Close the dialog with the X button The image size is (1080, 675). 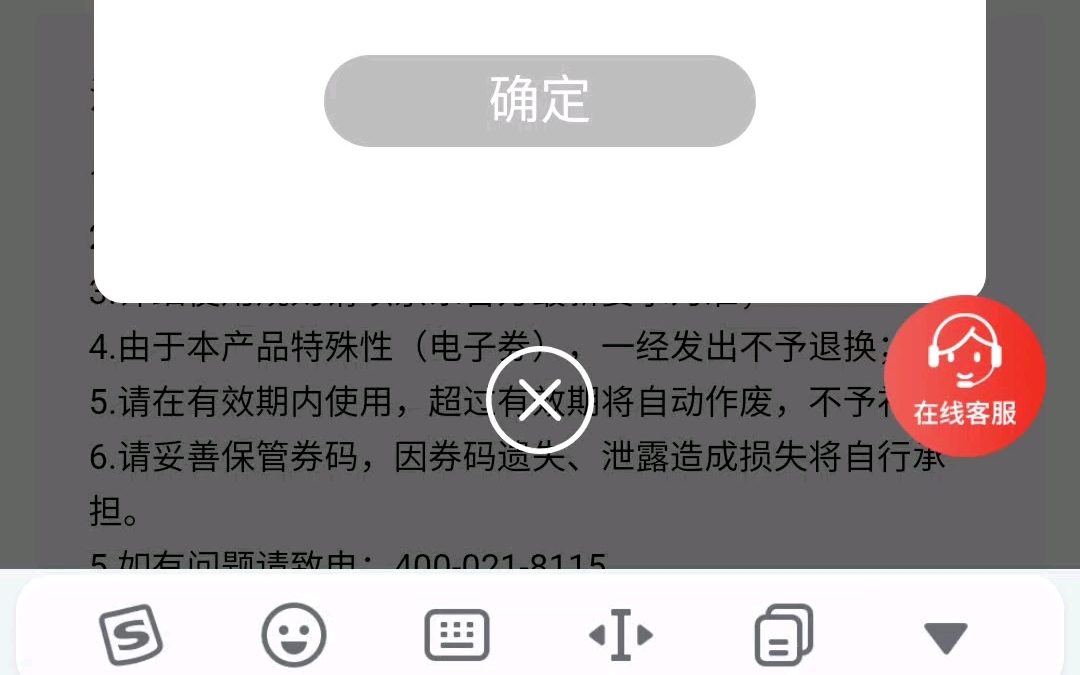pos(540,400)
